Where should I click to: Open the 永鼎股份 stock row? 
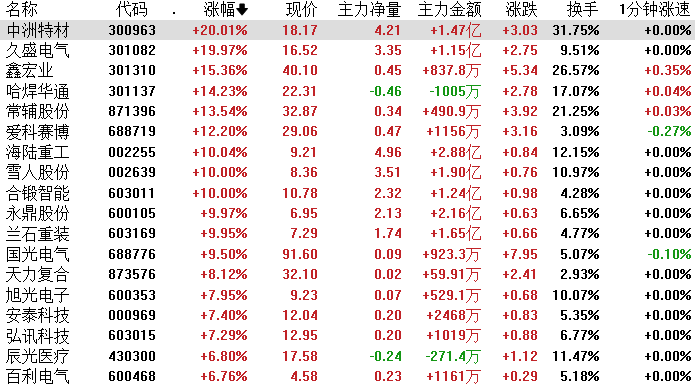(348, 214)
